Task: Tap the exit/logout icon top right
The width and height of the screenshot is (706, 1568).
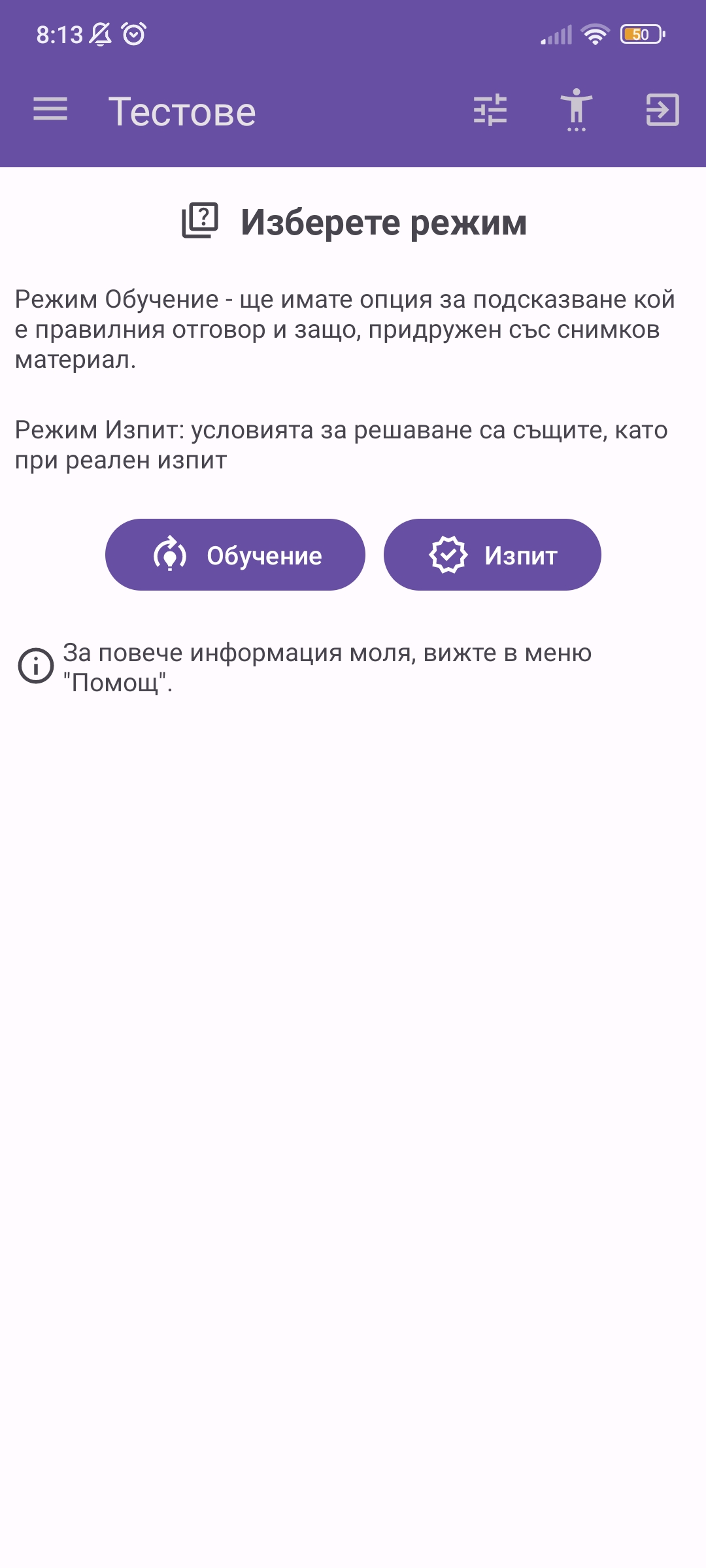Action: 663,111
